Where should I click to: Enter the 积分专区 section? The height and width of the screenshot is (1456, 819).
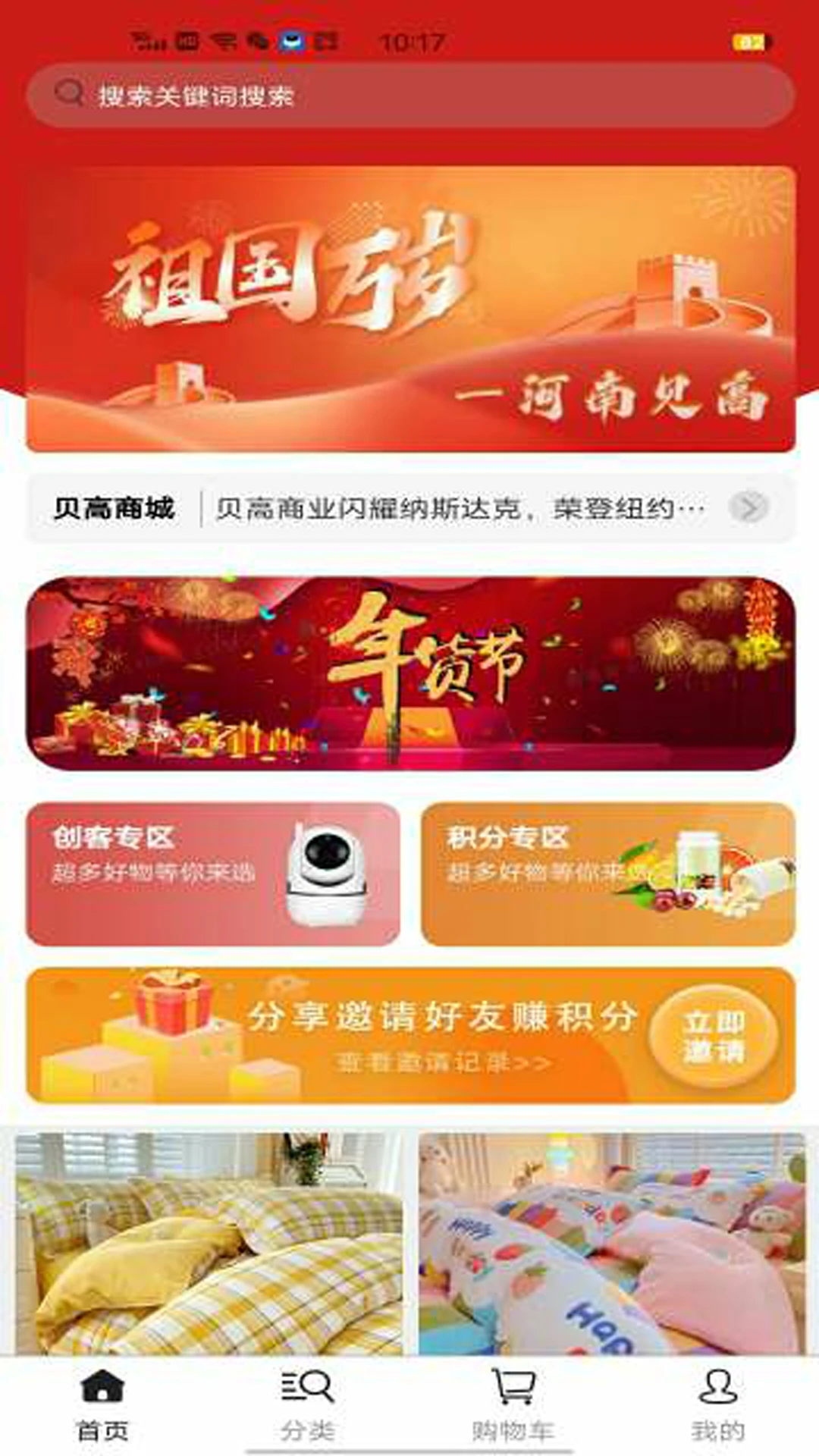pyautogui.click(x=607, y=874)
